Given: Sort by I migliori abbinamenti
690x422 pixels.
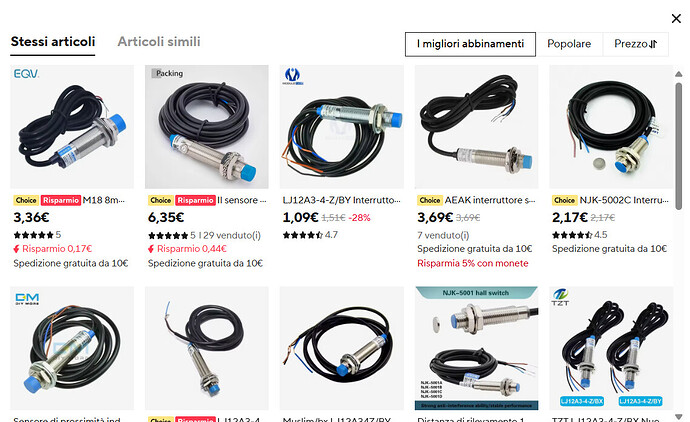Looking at the screenshot, I should 470,44.
